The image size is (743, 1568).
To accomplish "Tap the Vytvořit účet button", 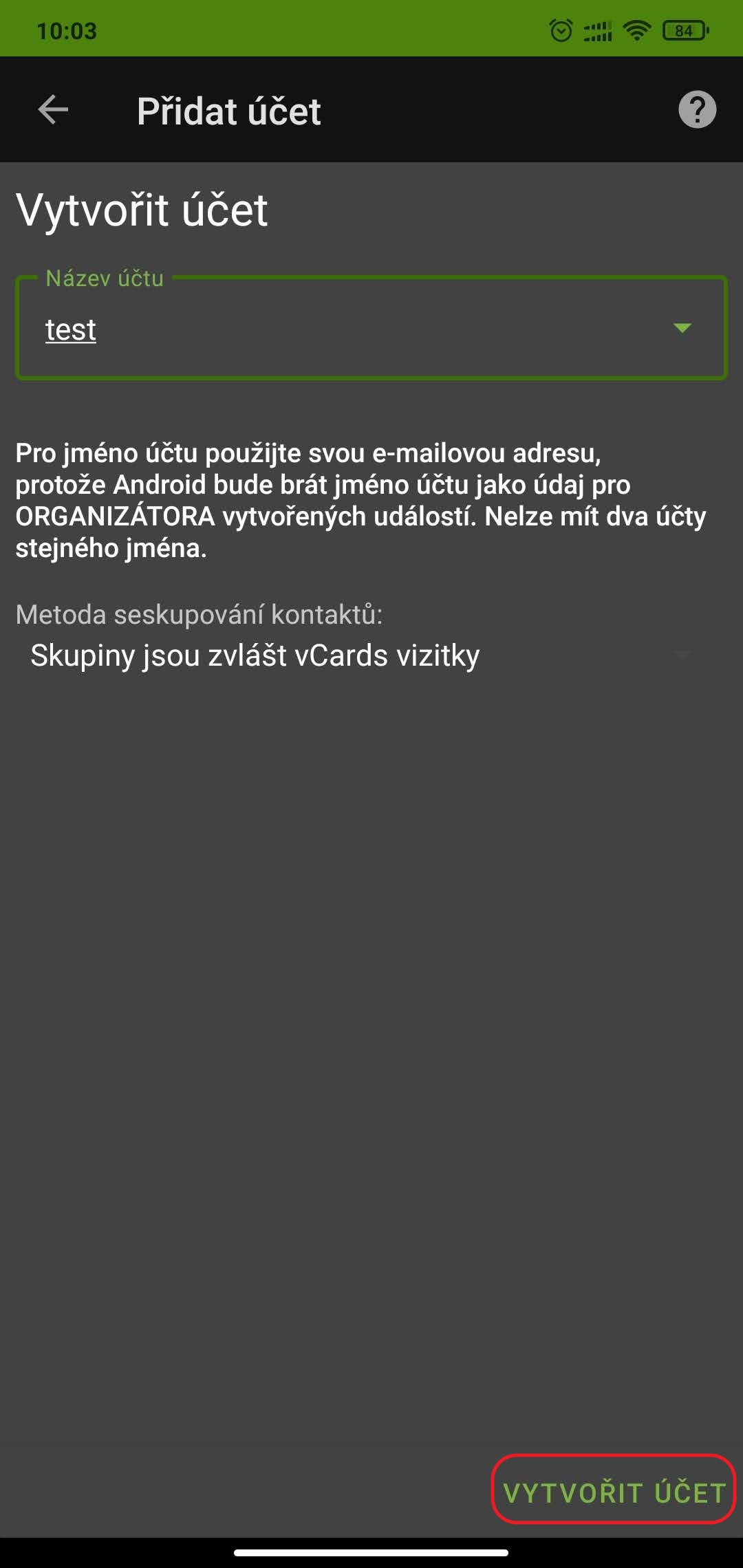I will (614, 1493).
